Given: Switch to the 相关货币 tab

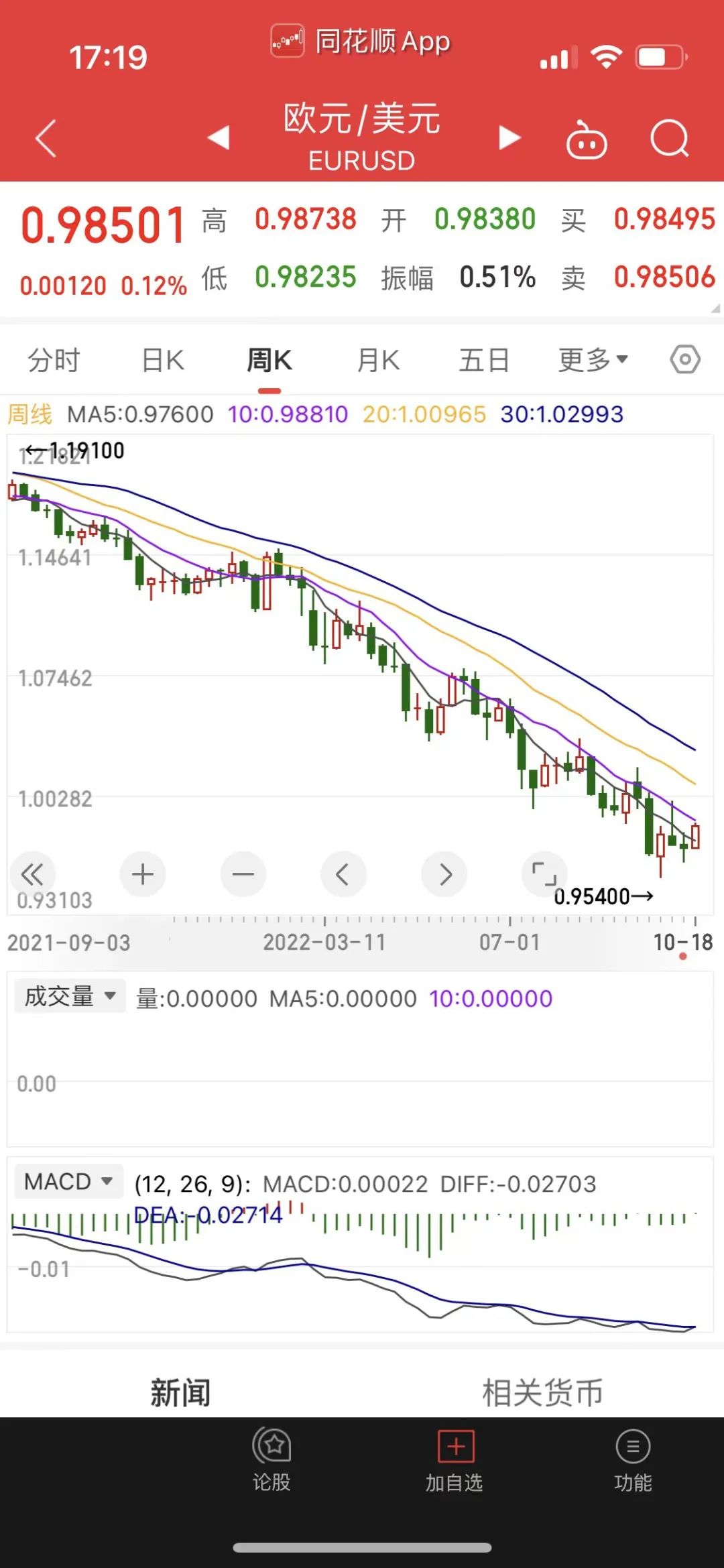Looking at the screenshot, I should [542, 1392].
